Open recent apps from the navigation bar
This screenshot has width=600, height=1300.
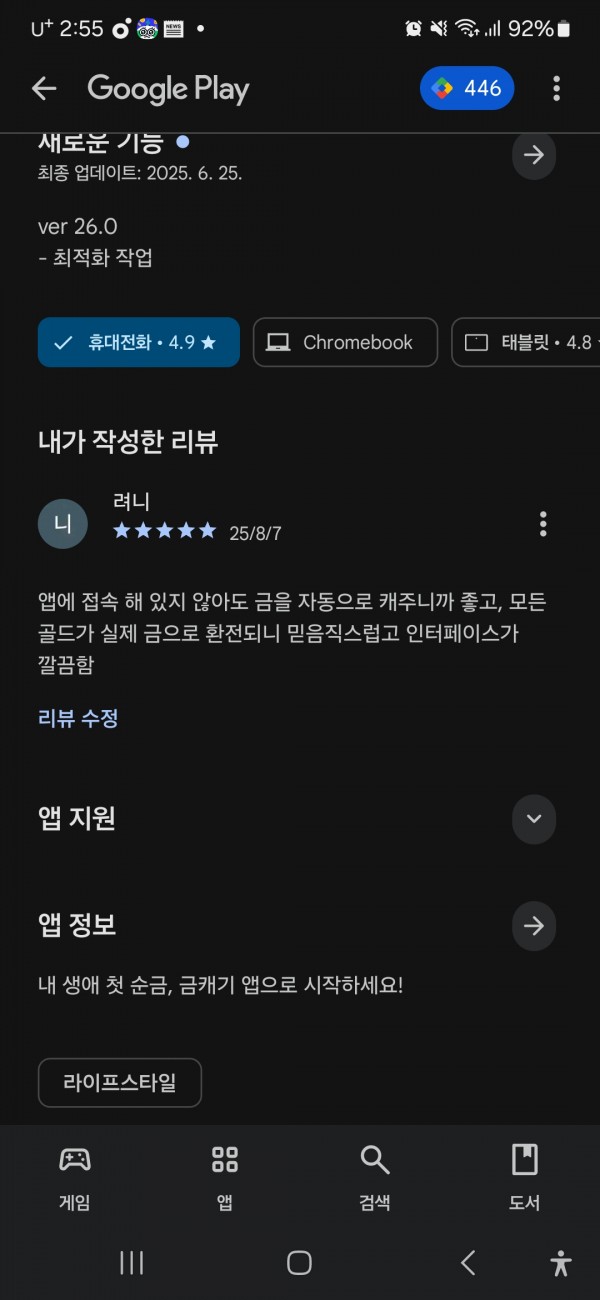pyautogui.click(x=132, y=1263)
